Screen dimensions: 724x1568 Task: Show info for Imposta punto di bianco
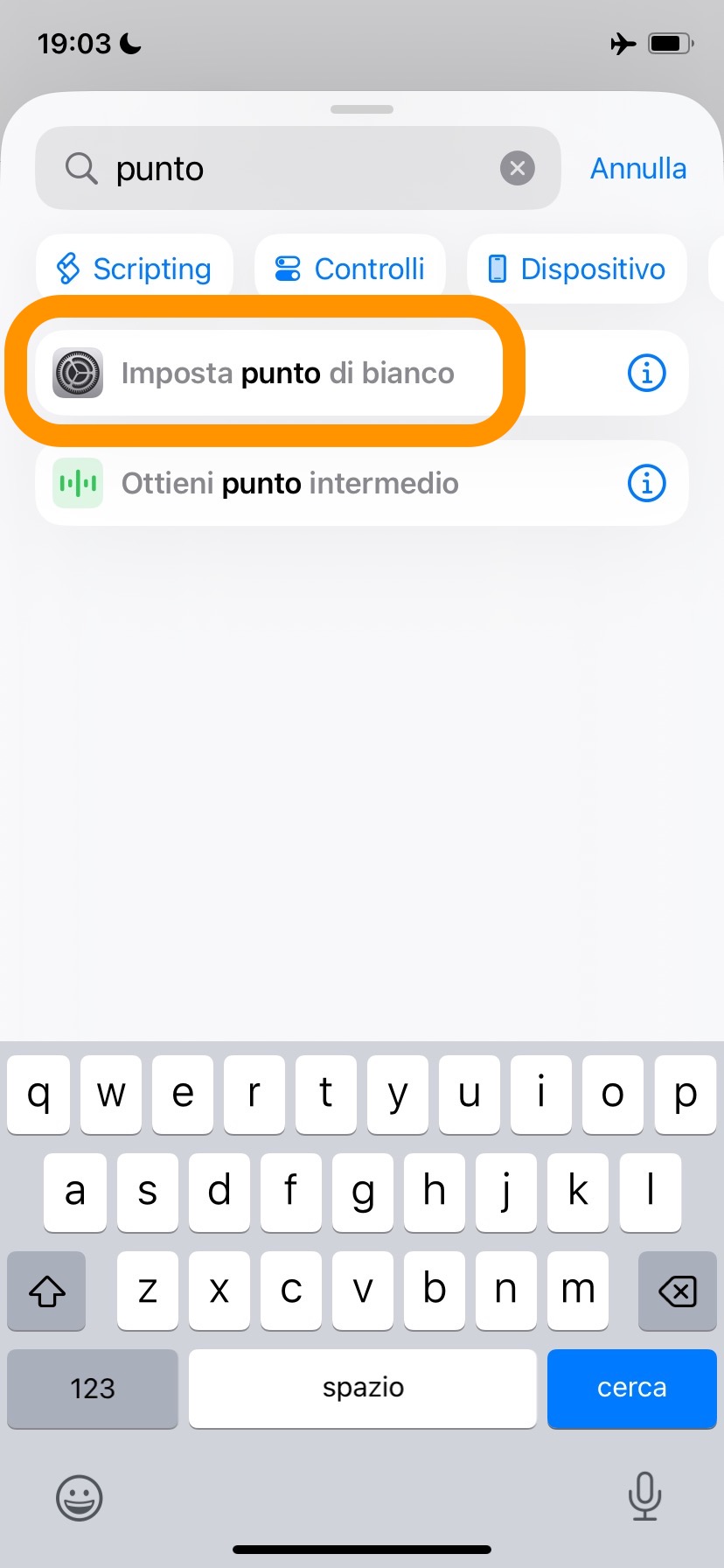[647, 374]
